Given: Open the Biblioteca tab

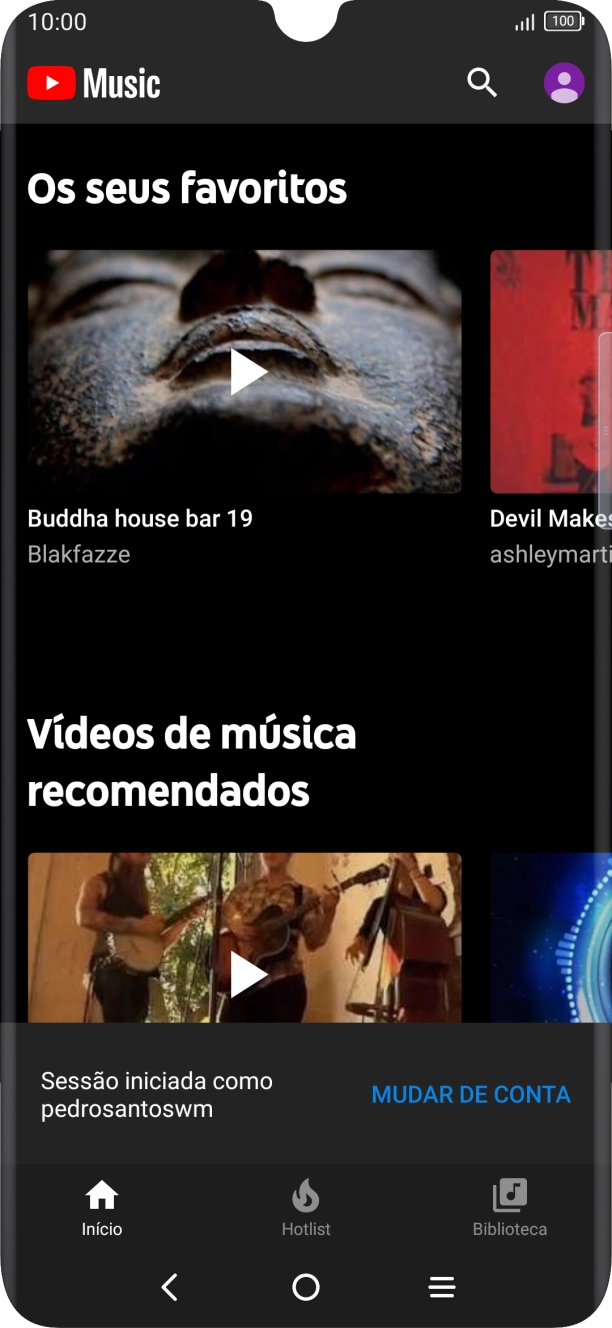Looking at the screenshot, I should click(510, 1207).
